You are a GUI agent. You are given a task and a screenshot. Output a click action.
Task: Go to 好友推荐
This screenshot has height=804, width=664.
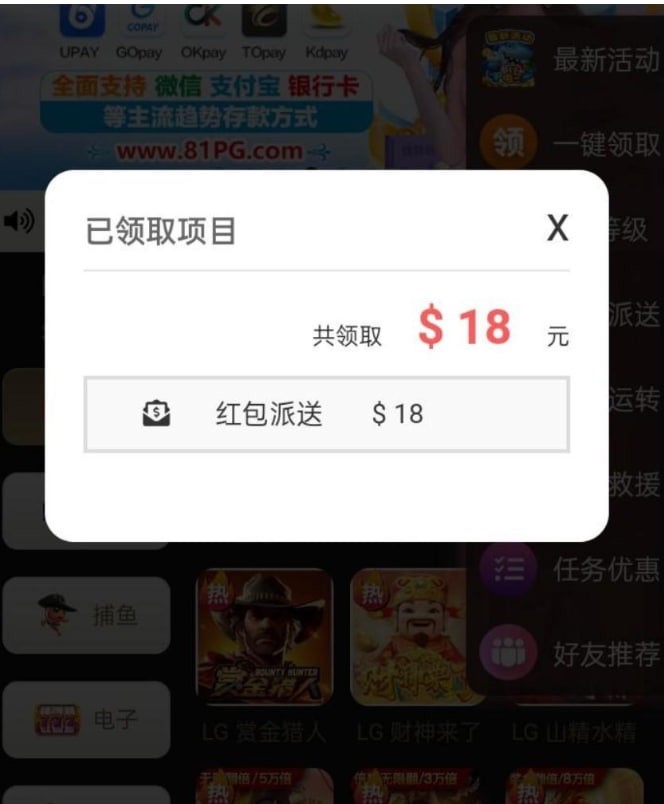click(x=570, y=654)
